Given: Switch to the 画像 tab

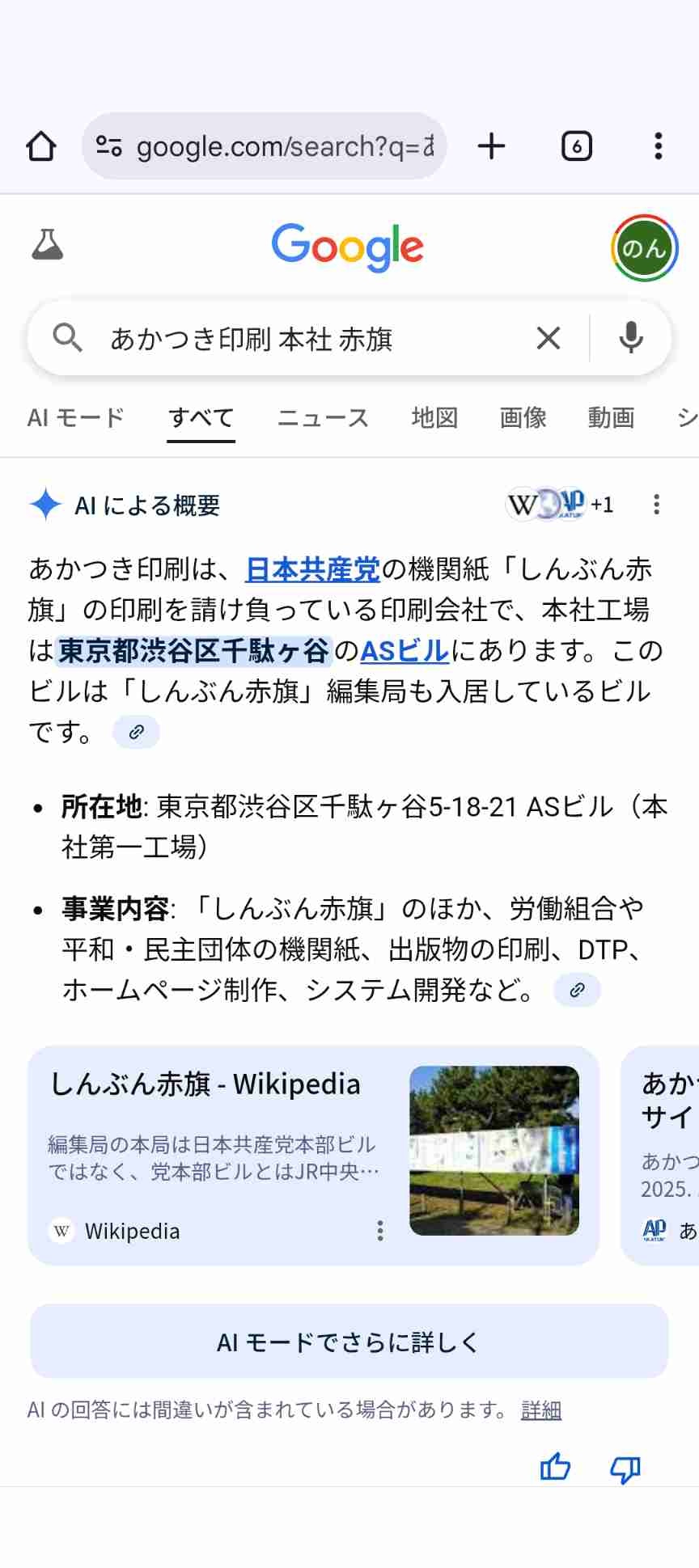Looking at the screenshot, I should pos(523,417).
